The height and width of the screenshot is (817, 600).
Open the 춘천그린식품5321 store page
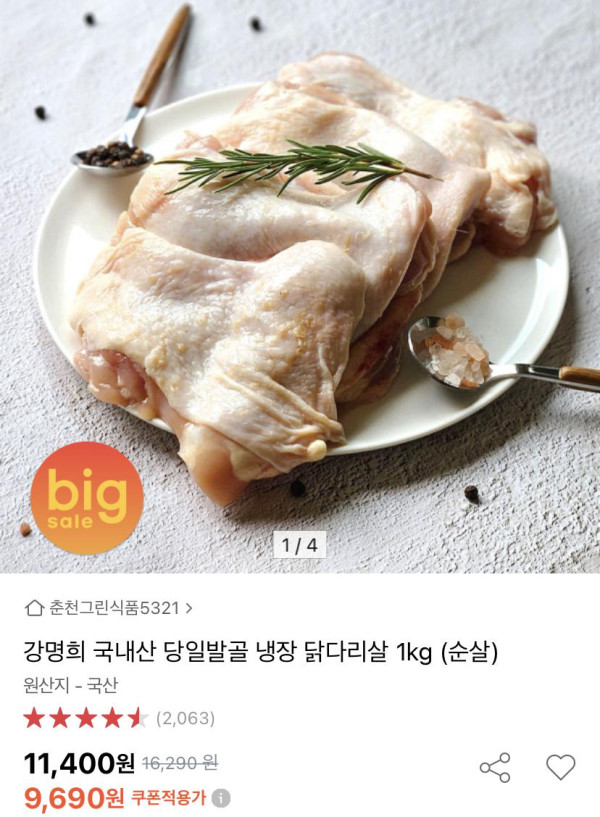coord(108,607)
